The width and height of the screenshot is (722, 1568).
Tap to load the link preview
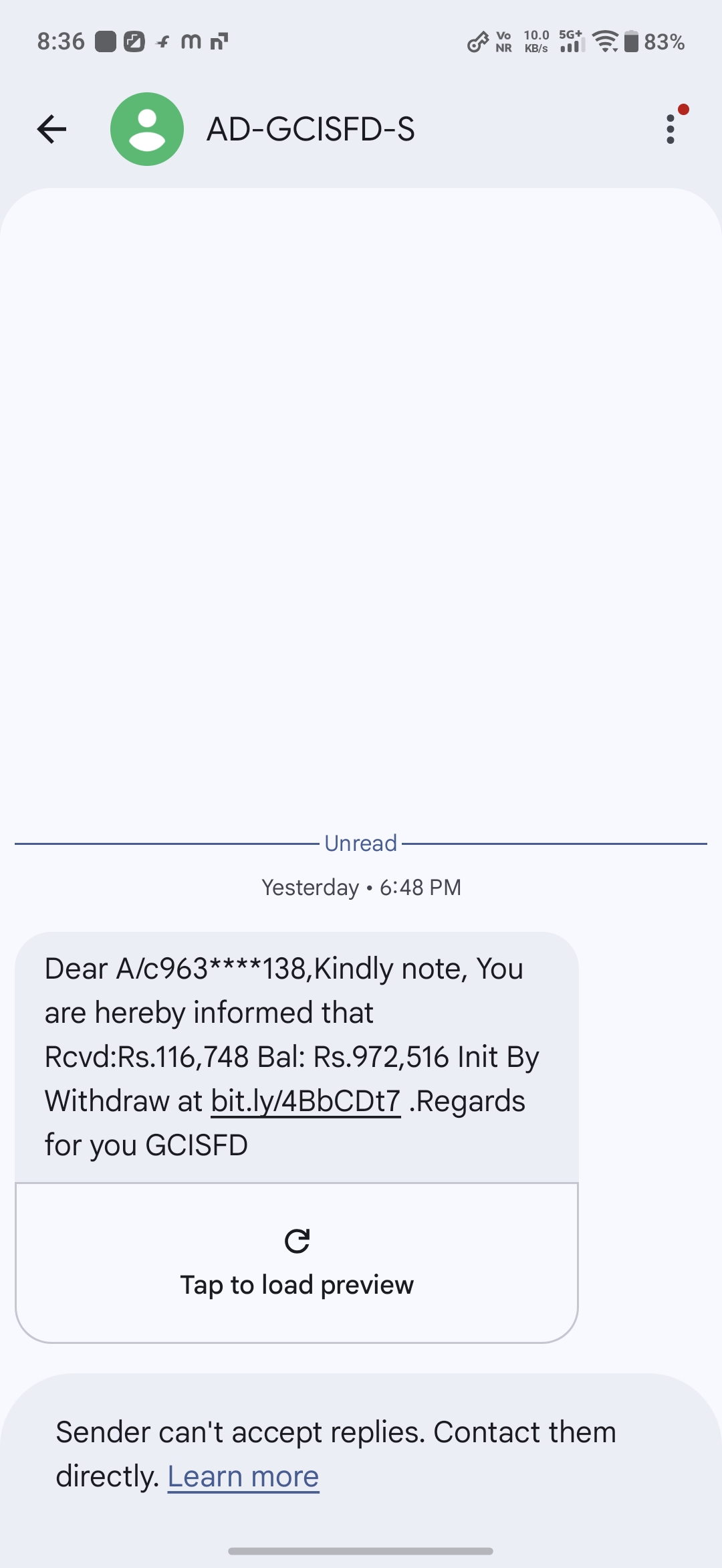[x=297, y=1263]
